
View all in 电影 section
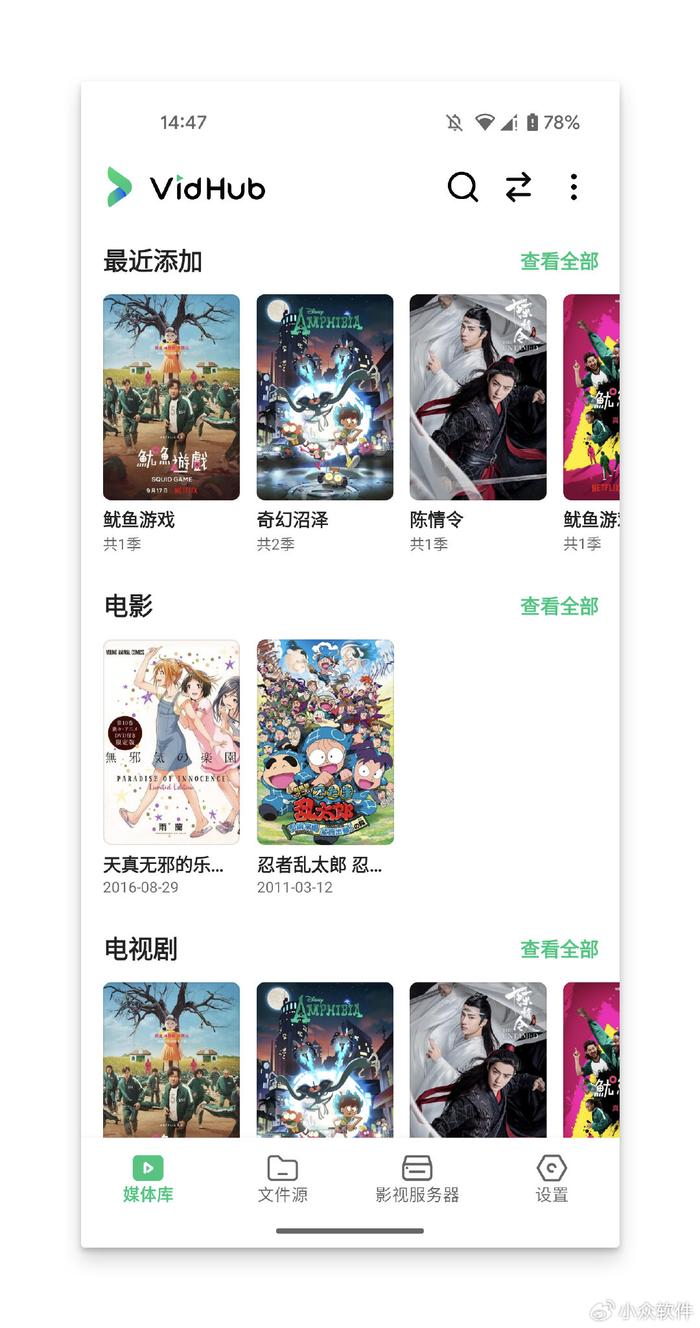[559, 606]
